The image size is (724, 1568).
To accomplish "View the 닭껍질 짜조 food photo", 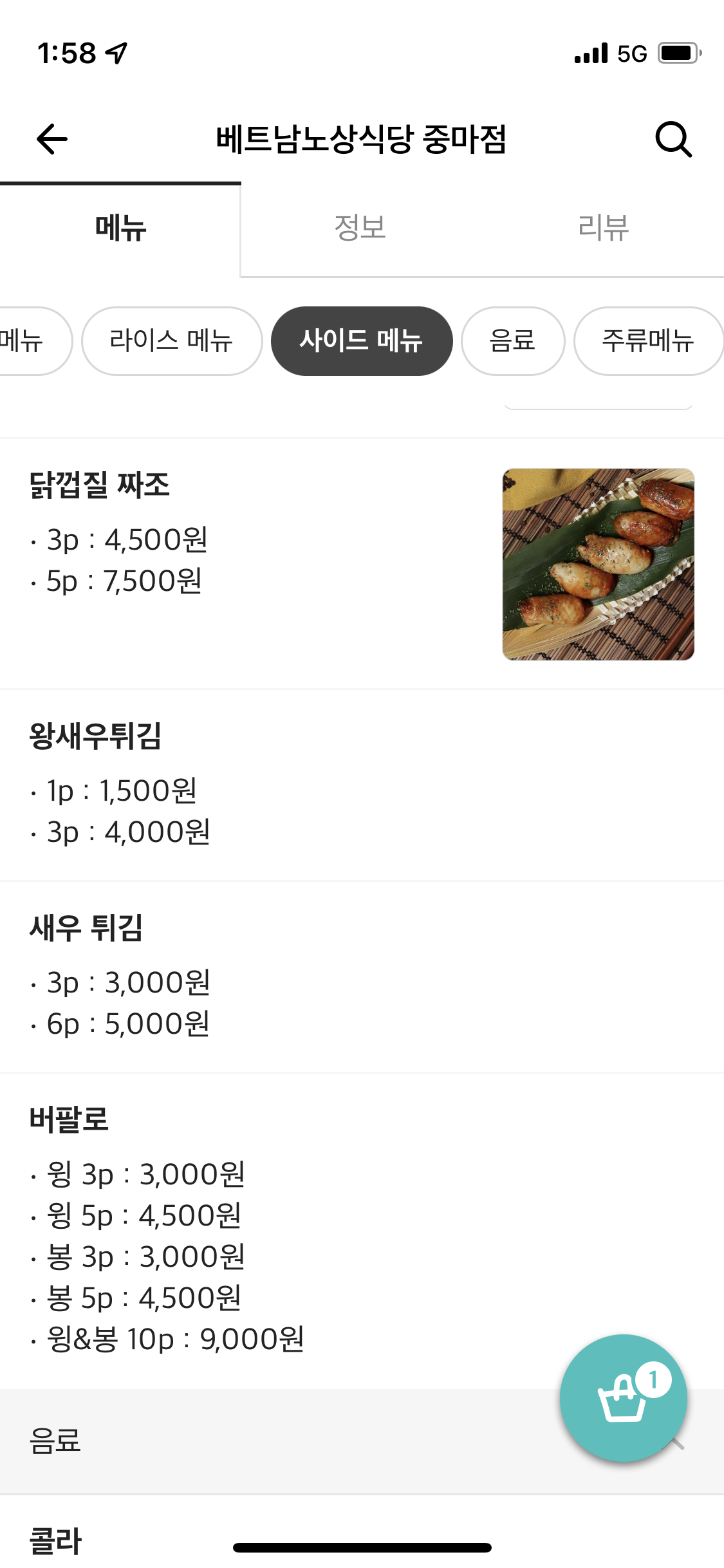I will tap(598, 564).
